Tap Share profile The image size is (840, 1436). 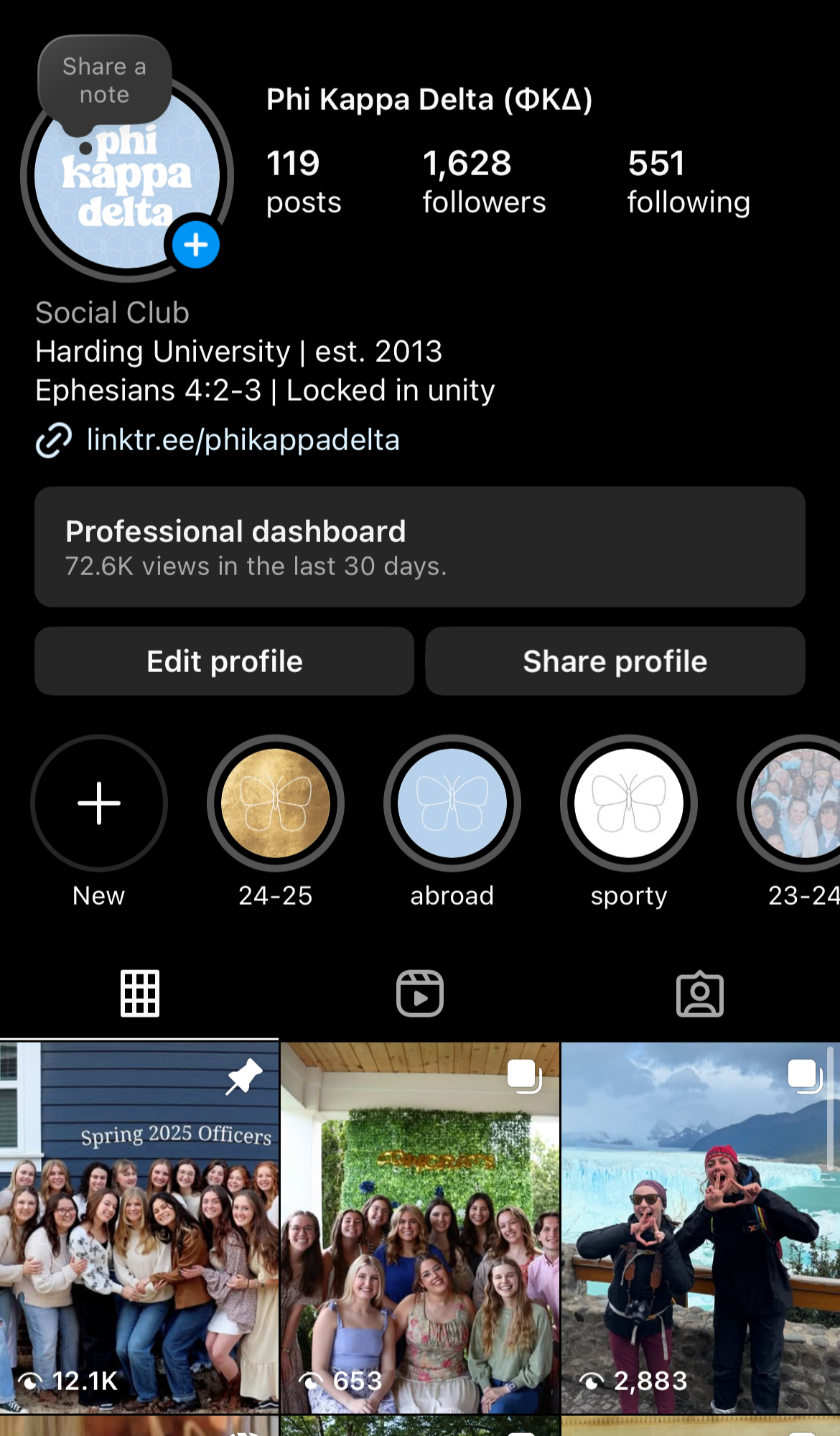615,661
